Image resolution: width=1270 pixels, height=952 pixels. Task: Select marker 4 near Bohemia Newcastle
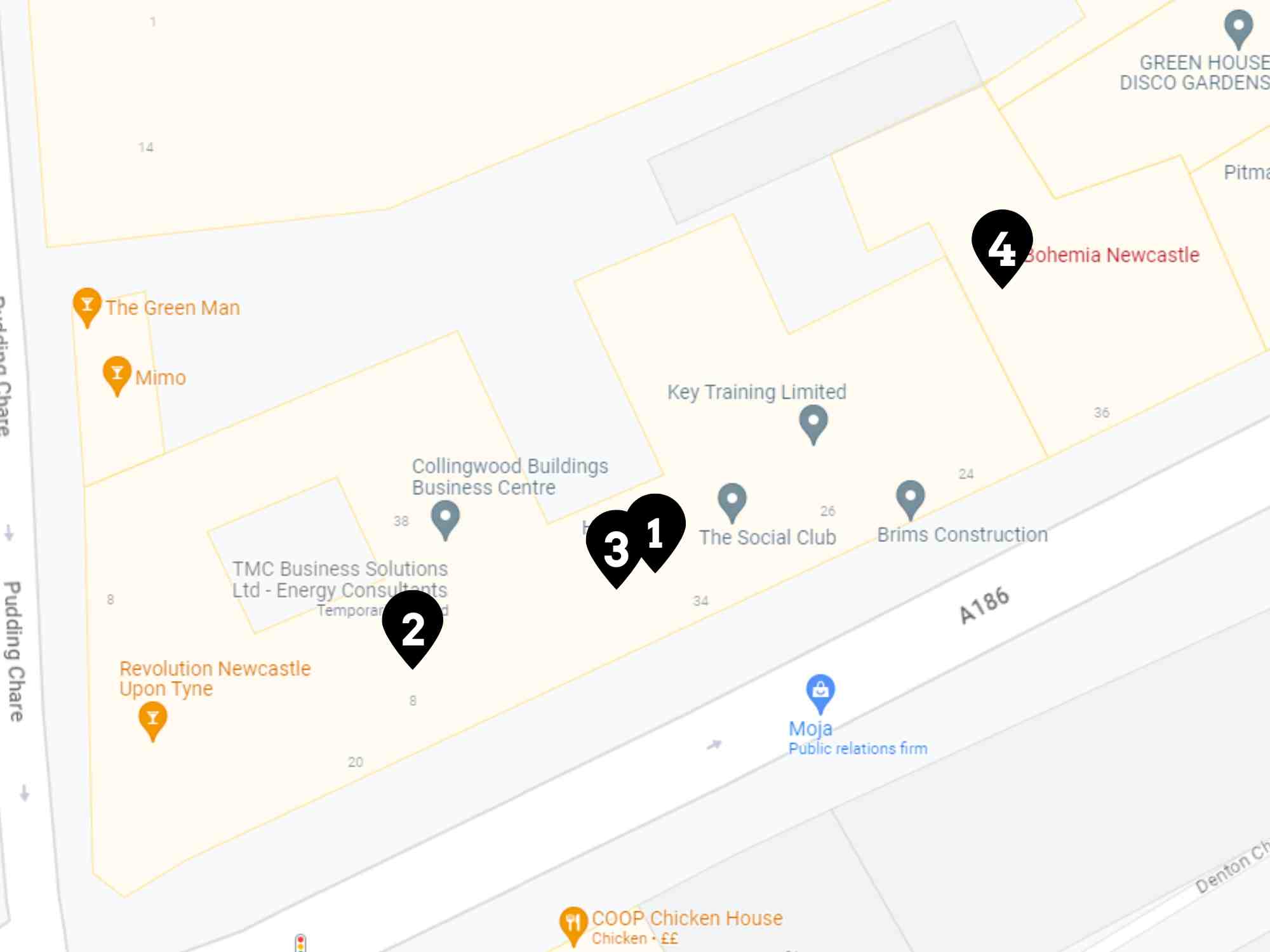click(1001, 244)
